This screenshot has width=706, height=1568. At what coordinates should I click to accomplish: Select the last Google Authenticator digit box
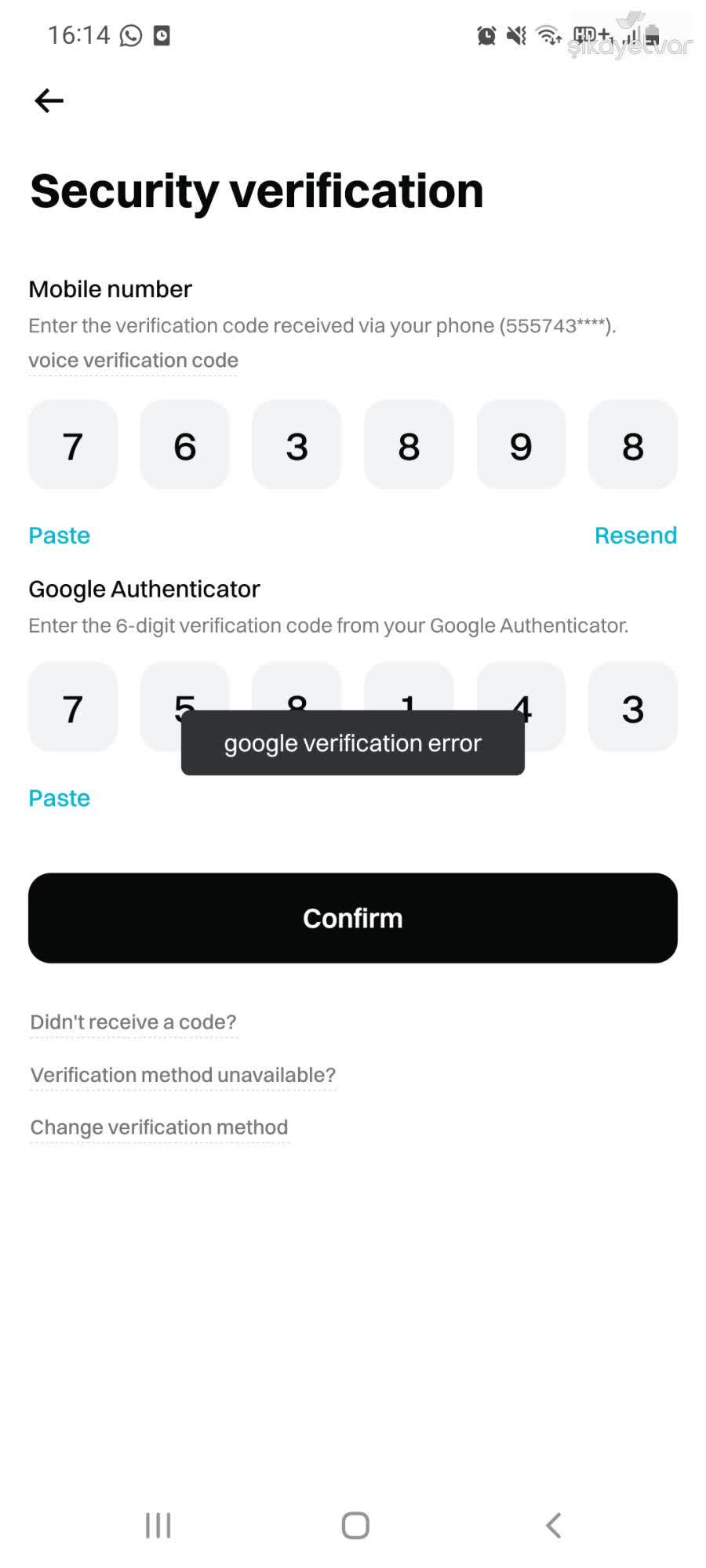(633, 707)
